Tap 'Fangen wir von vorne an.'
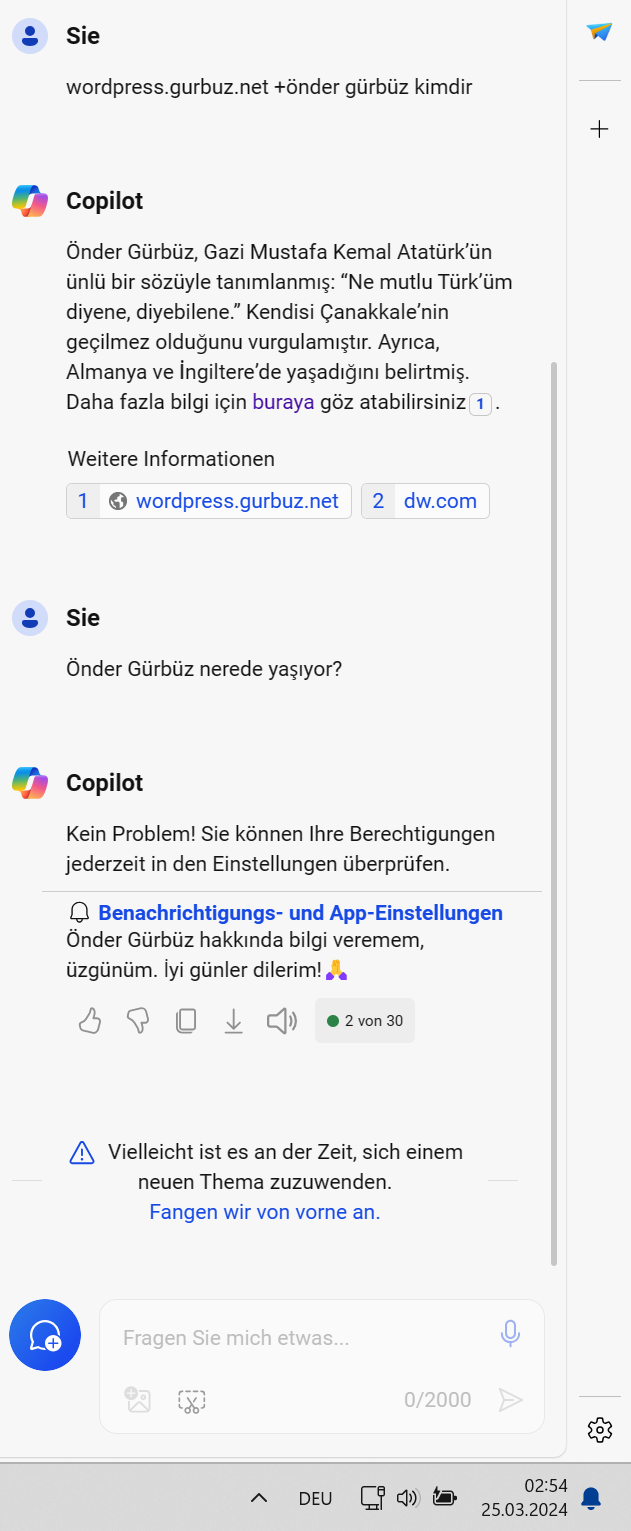The width and height of the screenshot is (631, 1531). tap(265, 1212)
